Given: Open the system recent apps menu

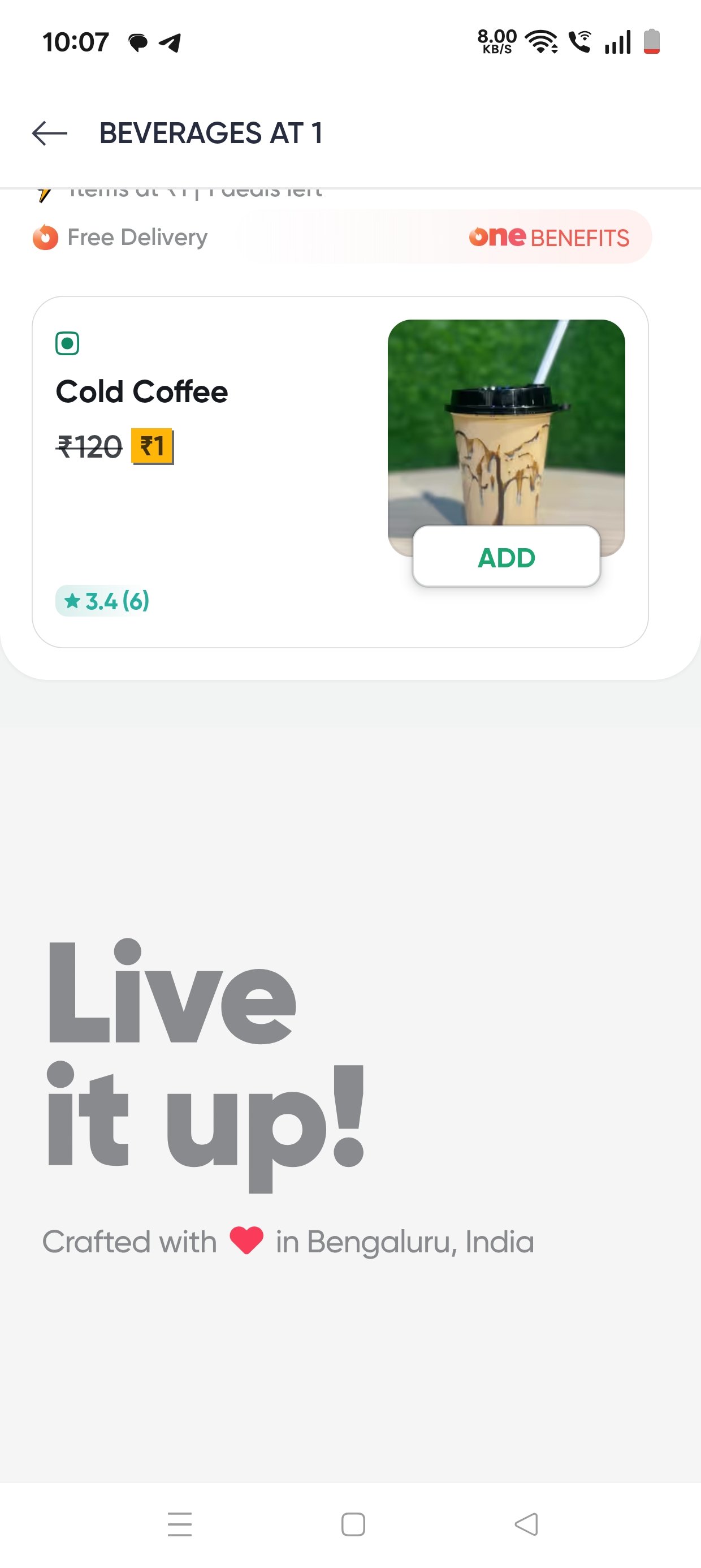Looking at the screenshot, I should (x=180, y=1524).
